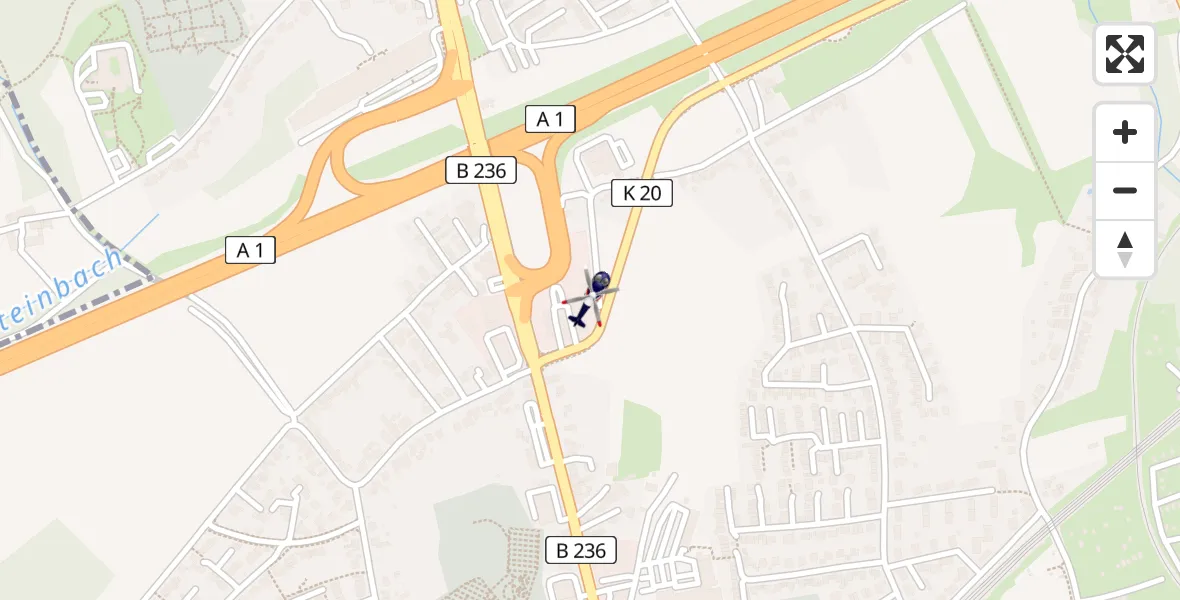The height and width of the screenshot is (600, 1180).
Task: Reset map bearing to north
Action: (1125, 249)
